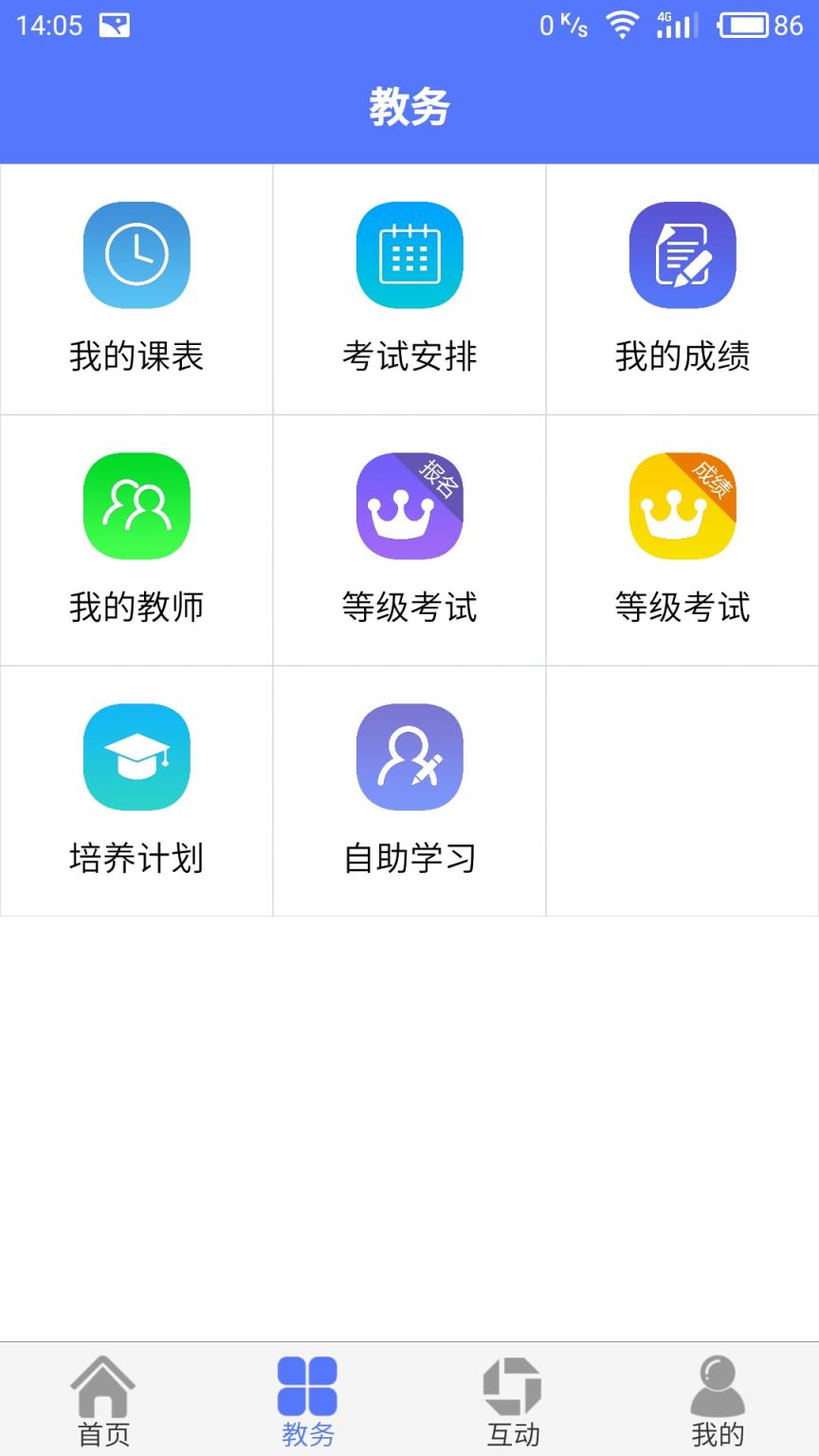
Task: Tap the 教务 title in the header
Action: tap(409, 107)
